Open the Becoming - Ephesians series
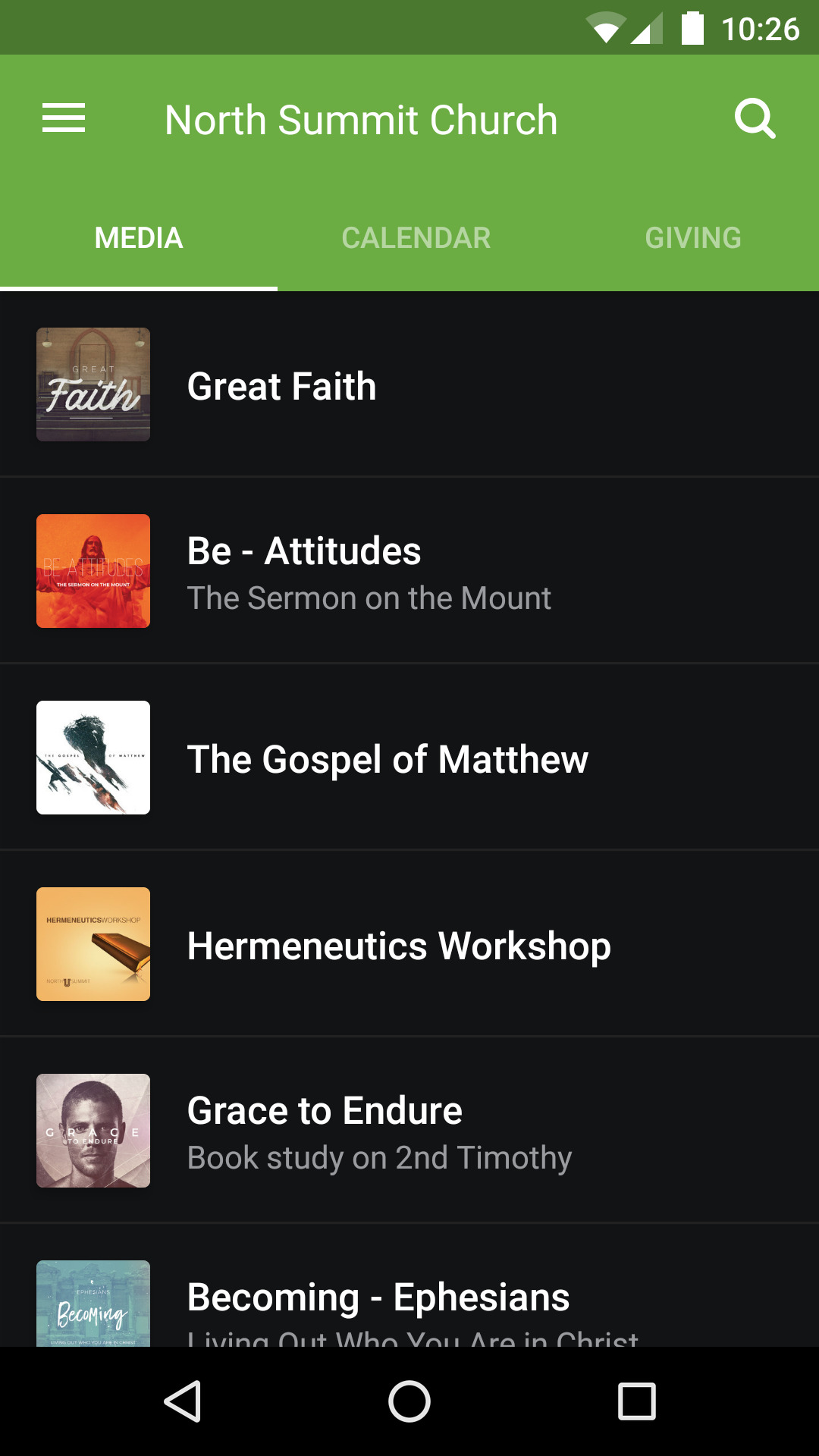The height and width of the screenshot is (1456, 819). click(x=409, y=1301)
